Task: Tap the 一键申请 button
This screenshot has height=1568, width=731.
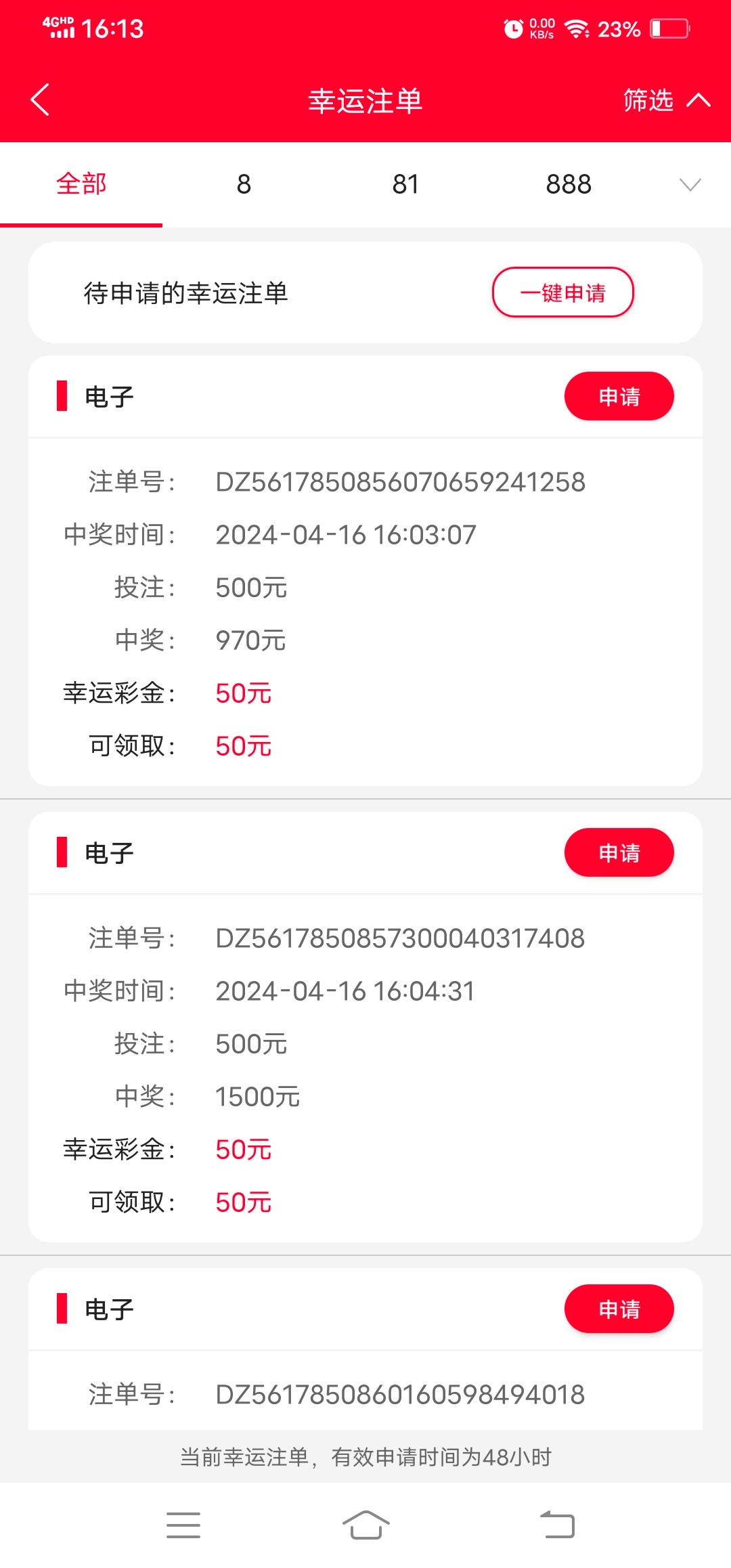Action: (562, 292)
